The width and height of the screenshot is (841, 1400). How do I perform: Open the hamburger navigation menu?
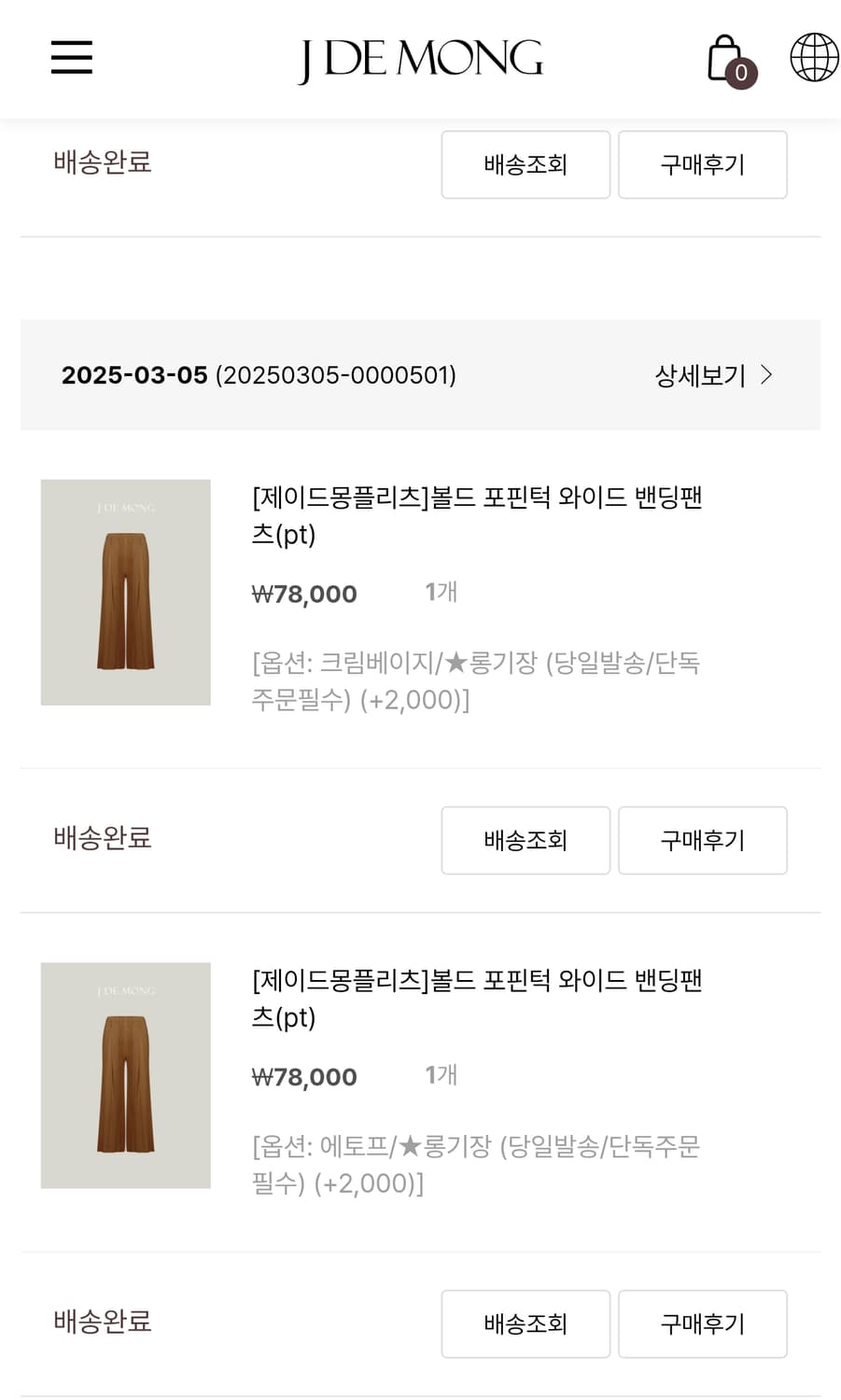71,58
